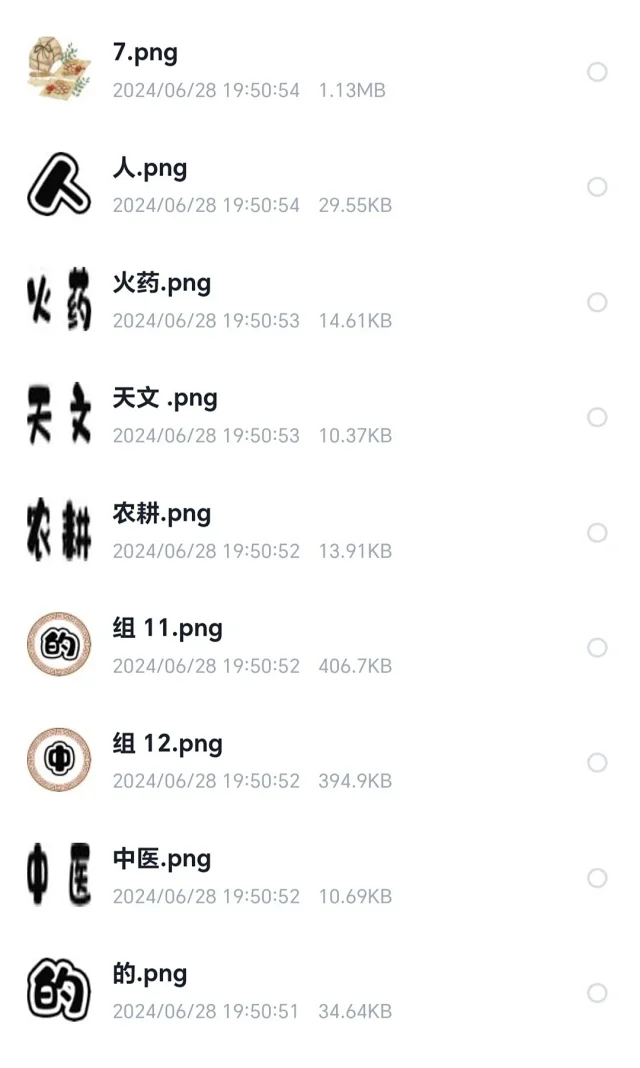Open the 火药.png file

pyautogui.click(x=162, y=283)
